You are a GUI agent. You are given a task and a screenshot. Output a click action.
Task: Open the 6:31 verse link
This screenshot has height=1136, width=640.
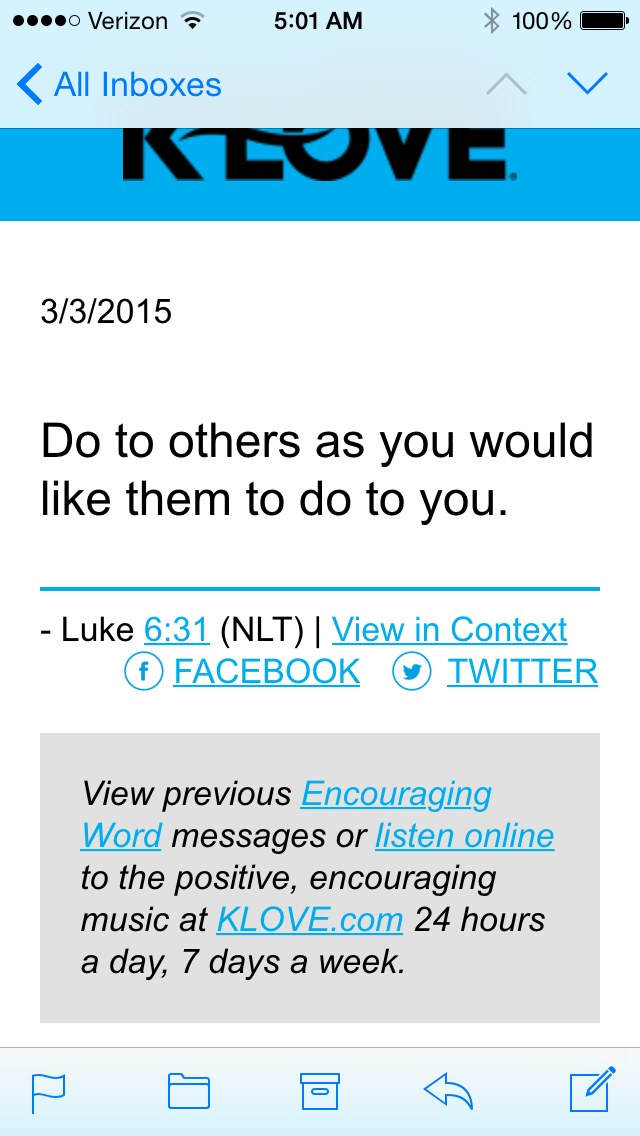click(177, 630)
